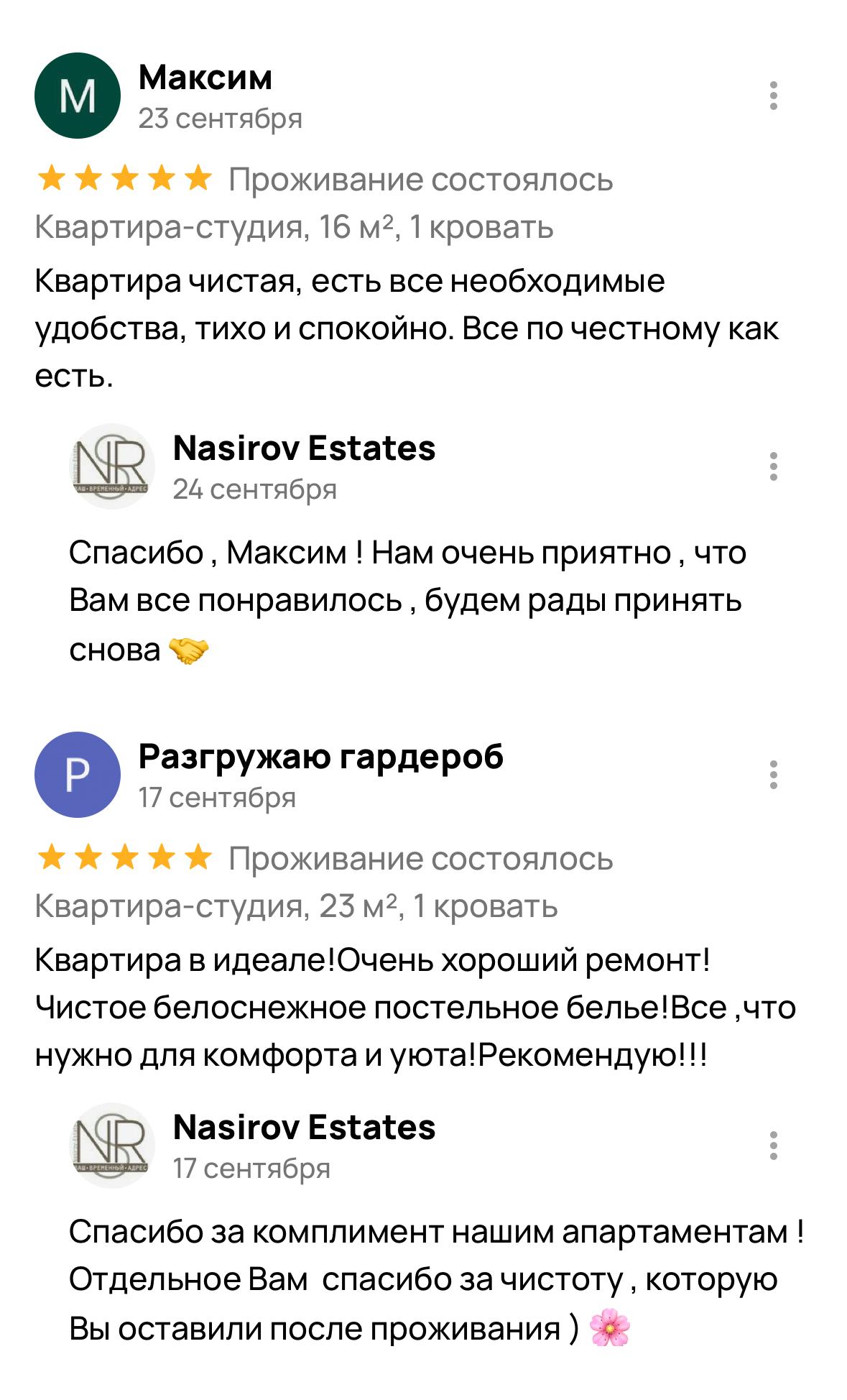View Максим's profile avatar
Image resolution: width=847 pixels, height=1400 pixels.
tap(78, 96)
